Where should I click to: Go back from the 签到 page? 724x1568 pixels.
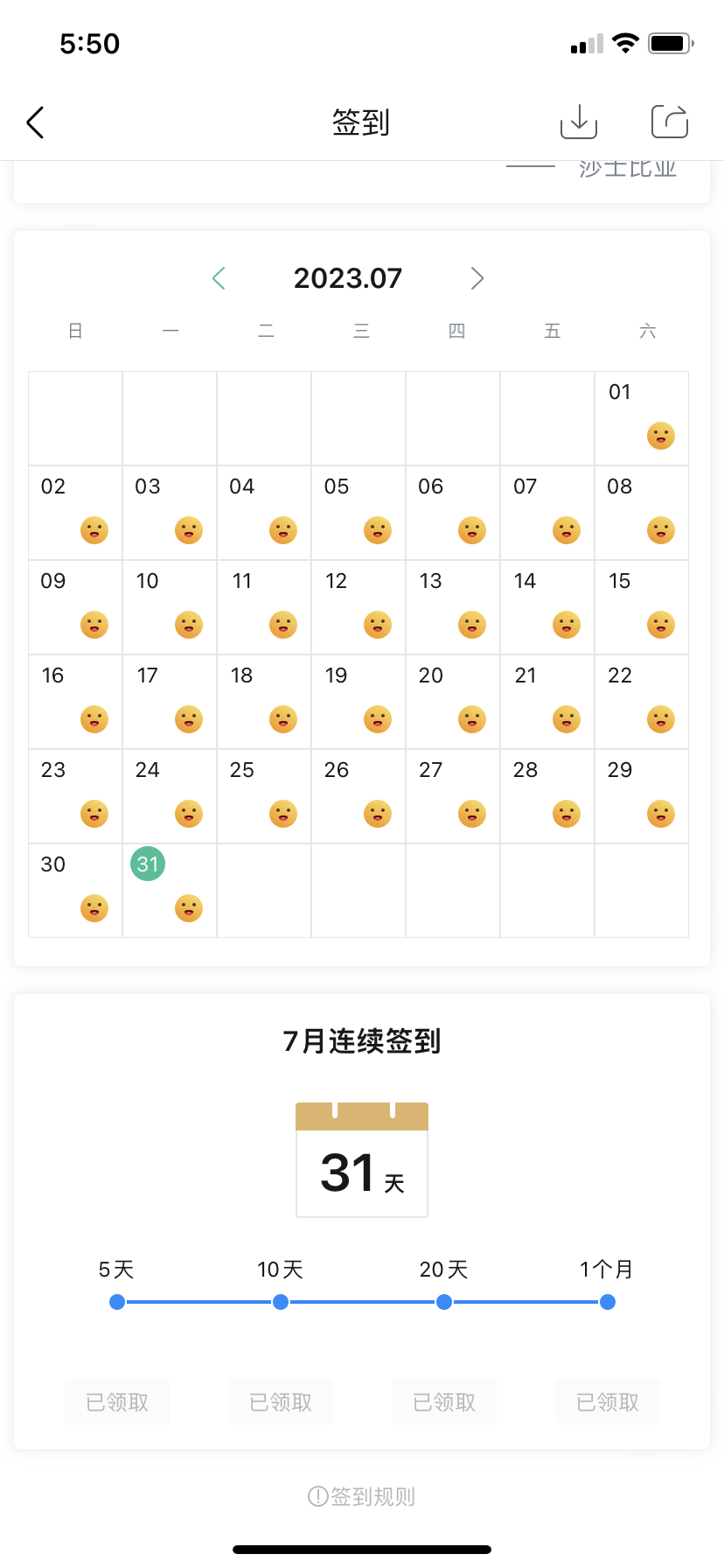click(36, 122)
